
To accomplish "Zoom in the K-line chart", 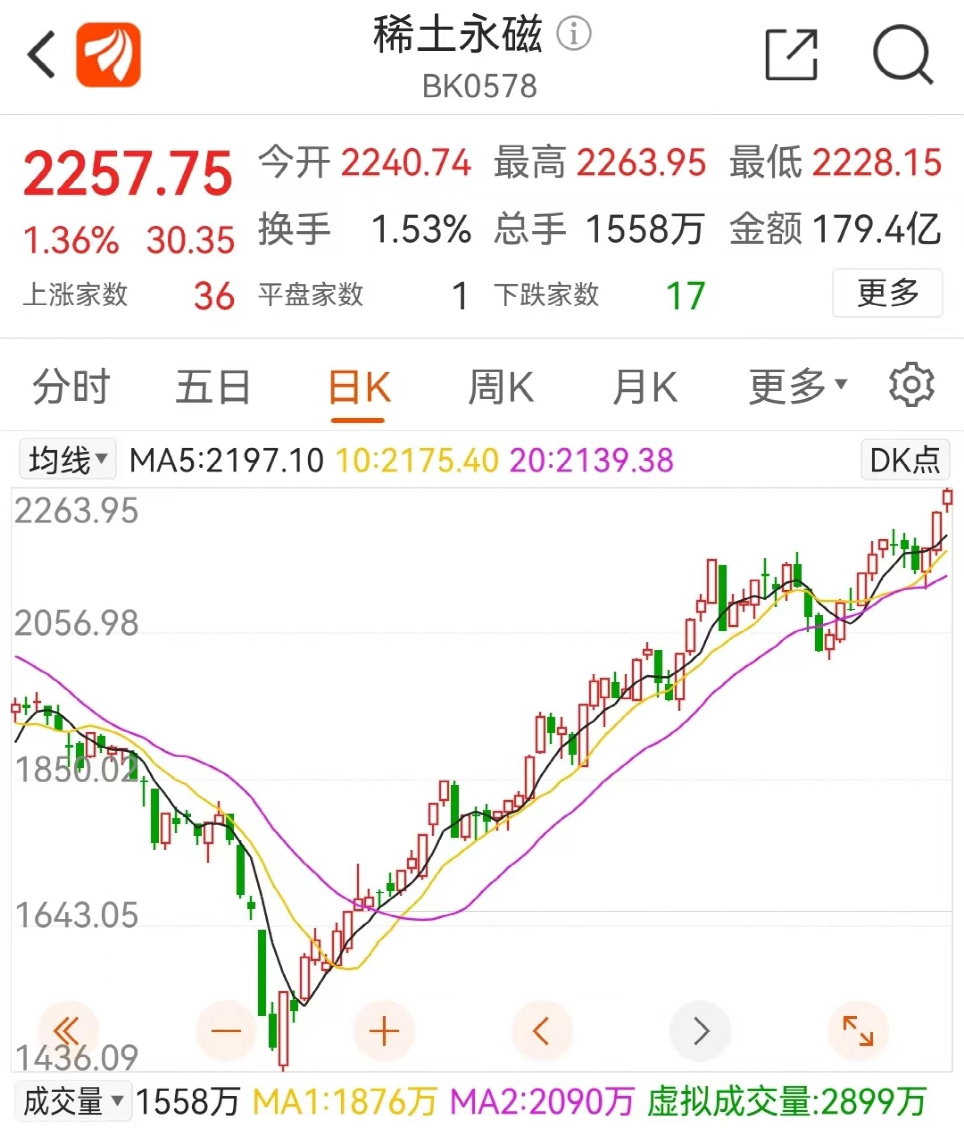I will pos(384,1030).
